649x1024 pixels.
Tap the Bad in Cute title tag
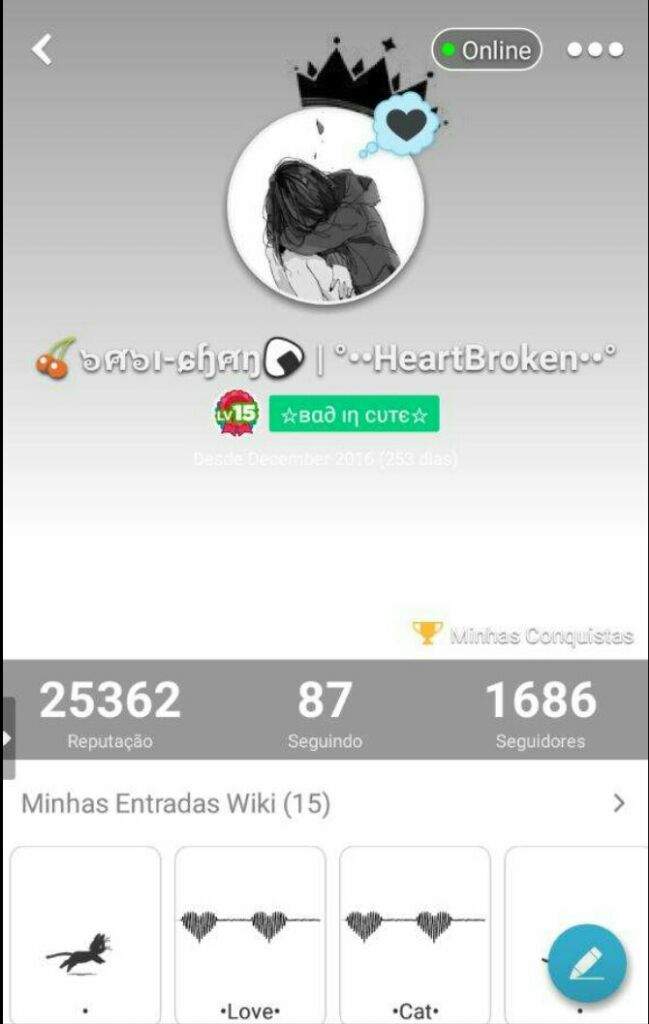(x=354, y=414)
